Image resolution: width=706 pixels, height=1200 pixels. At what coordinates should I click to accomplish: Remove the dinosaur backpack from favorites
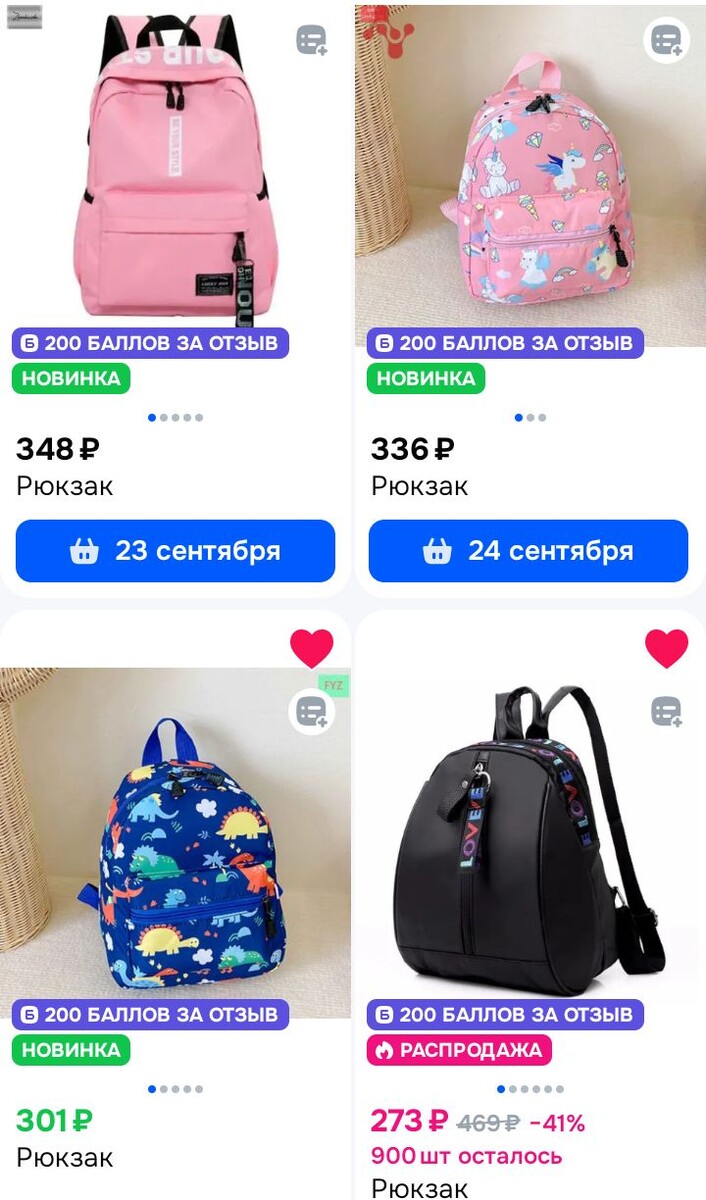312,648
